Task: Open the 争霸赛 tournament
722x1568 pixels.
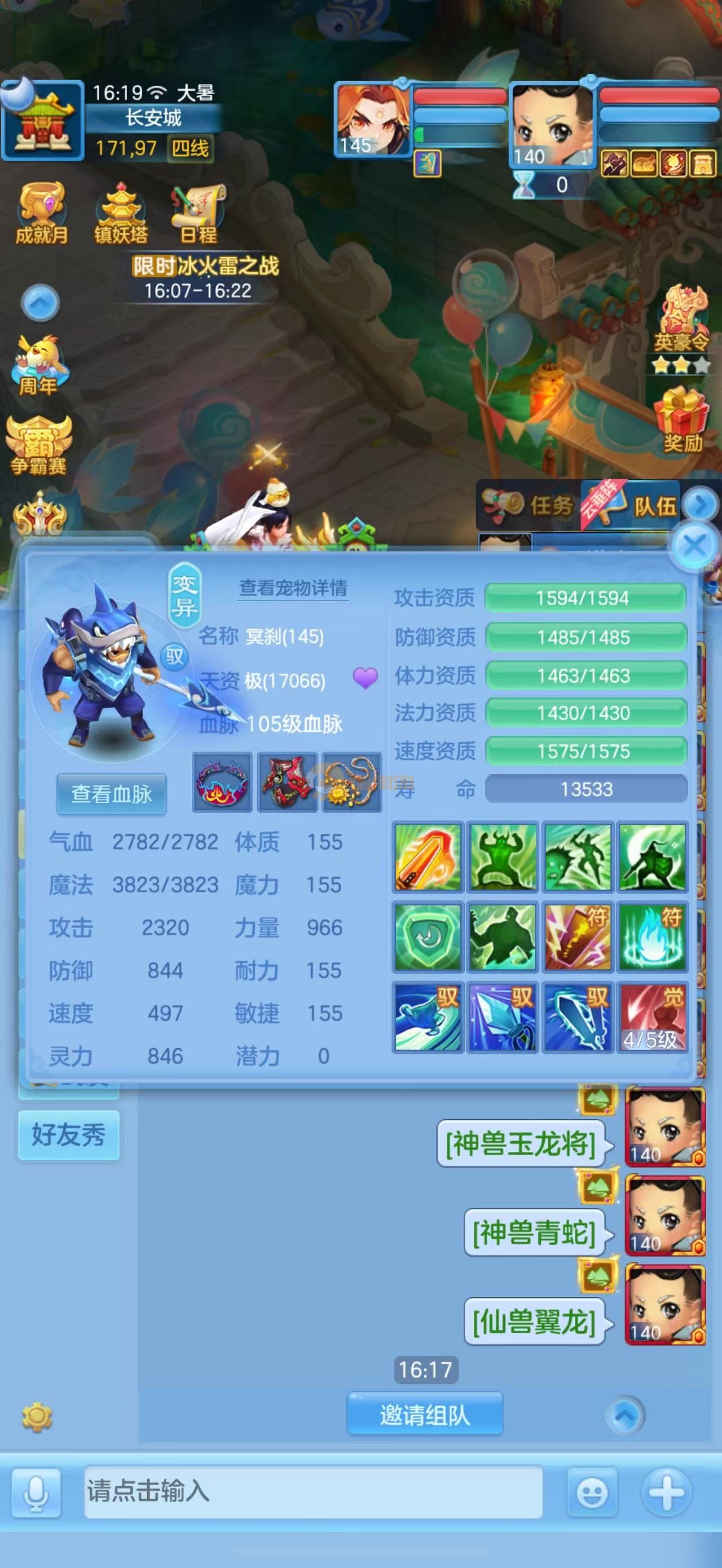Action: pyautogui.click(x=38, y=444)
